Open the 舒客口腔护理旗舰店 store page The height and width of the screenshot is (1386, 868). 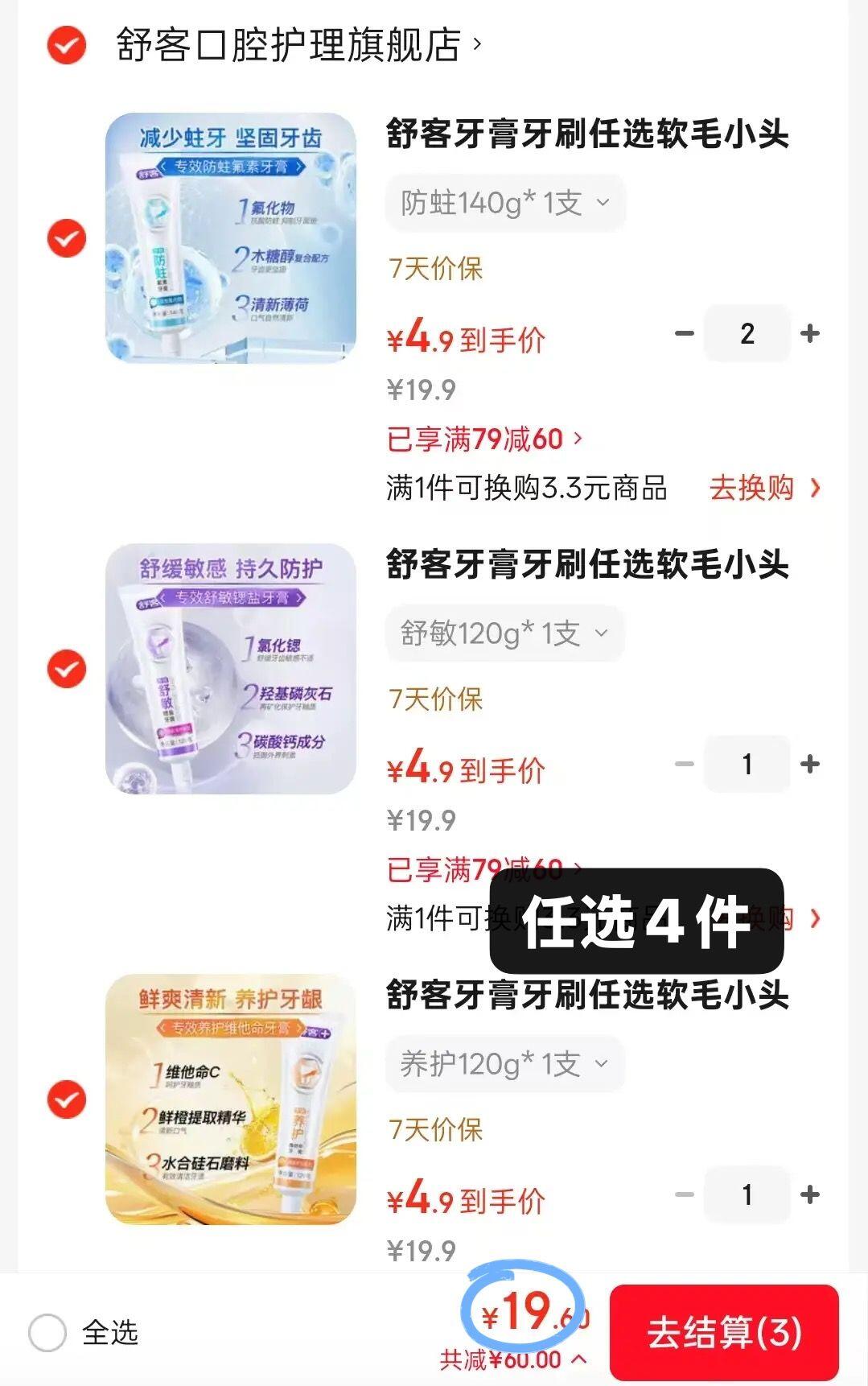(x=290, y=45)
